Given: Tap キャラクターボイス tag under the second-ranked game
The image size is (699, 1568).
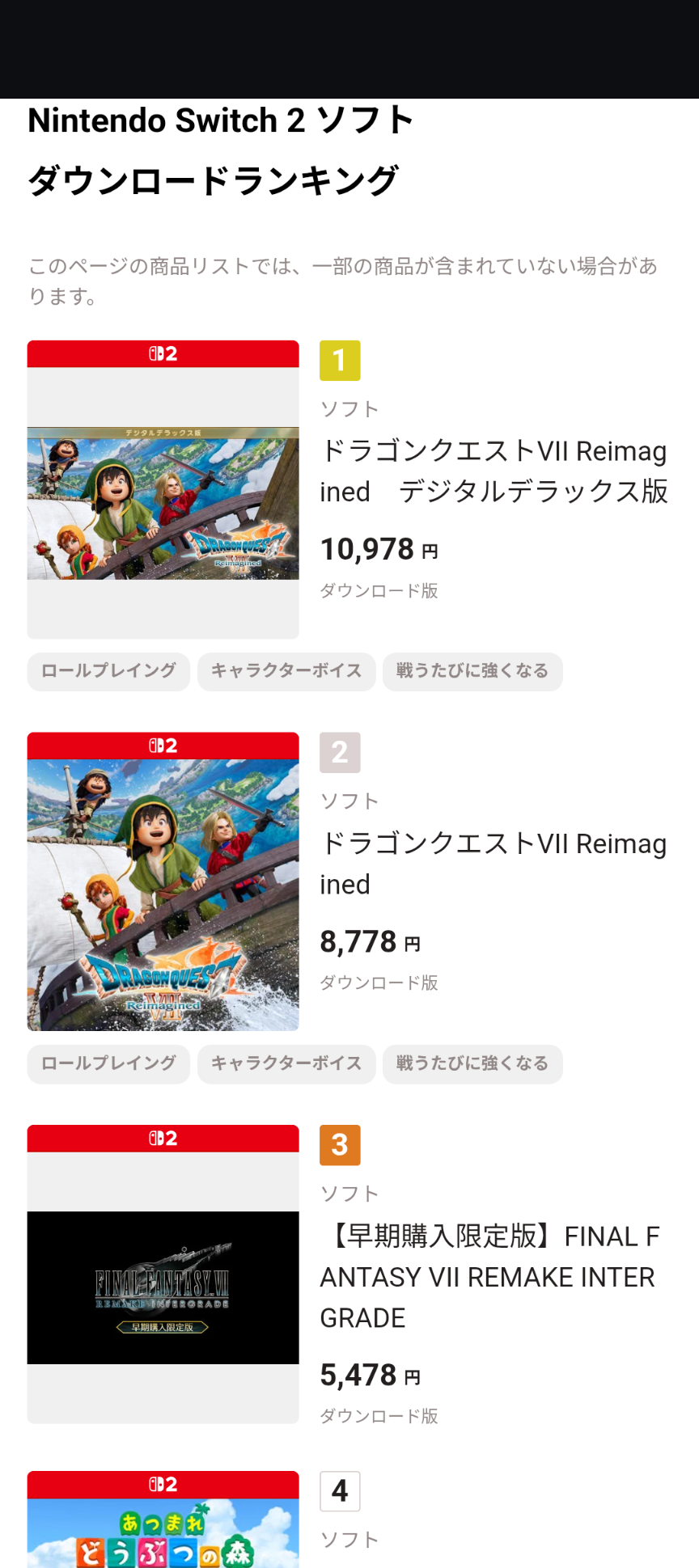Looking at the screenshot, I should coord(286,1063).
